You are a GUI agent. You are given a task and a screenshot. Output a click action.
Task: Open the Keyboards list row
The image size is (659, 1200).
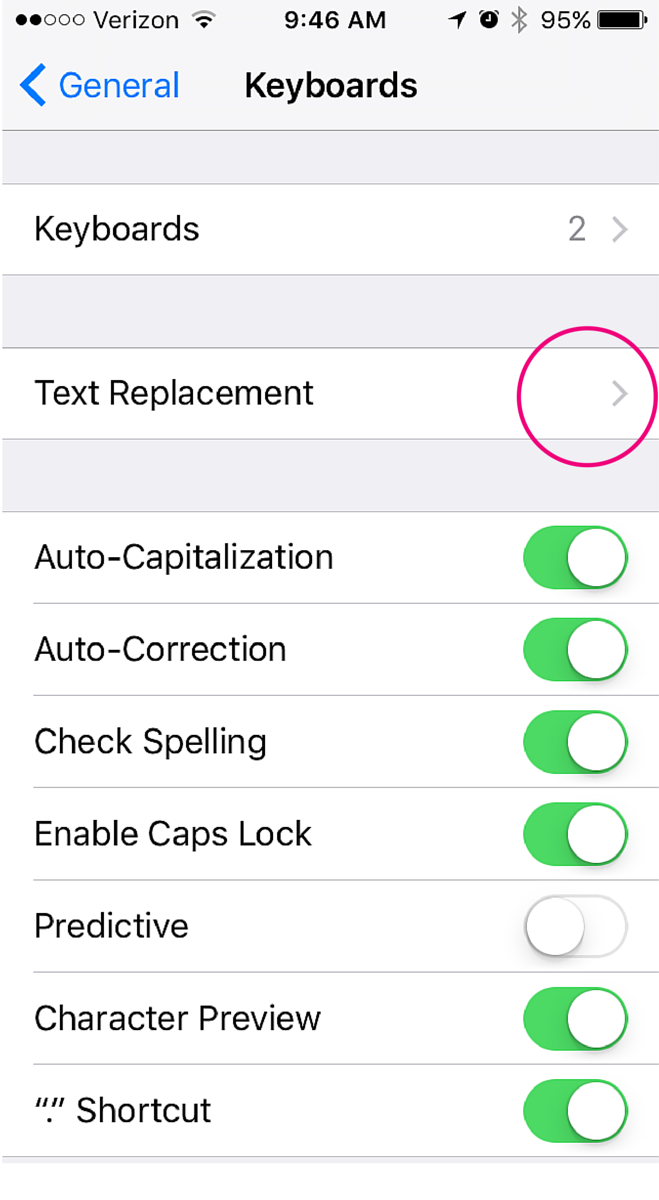click(x=330, y=229)
